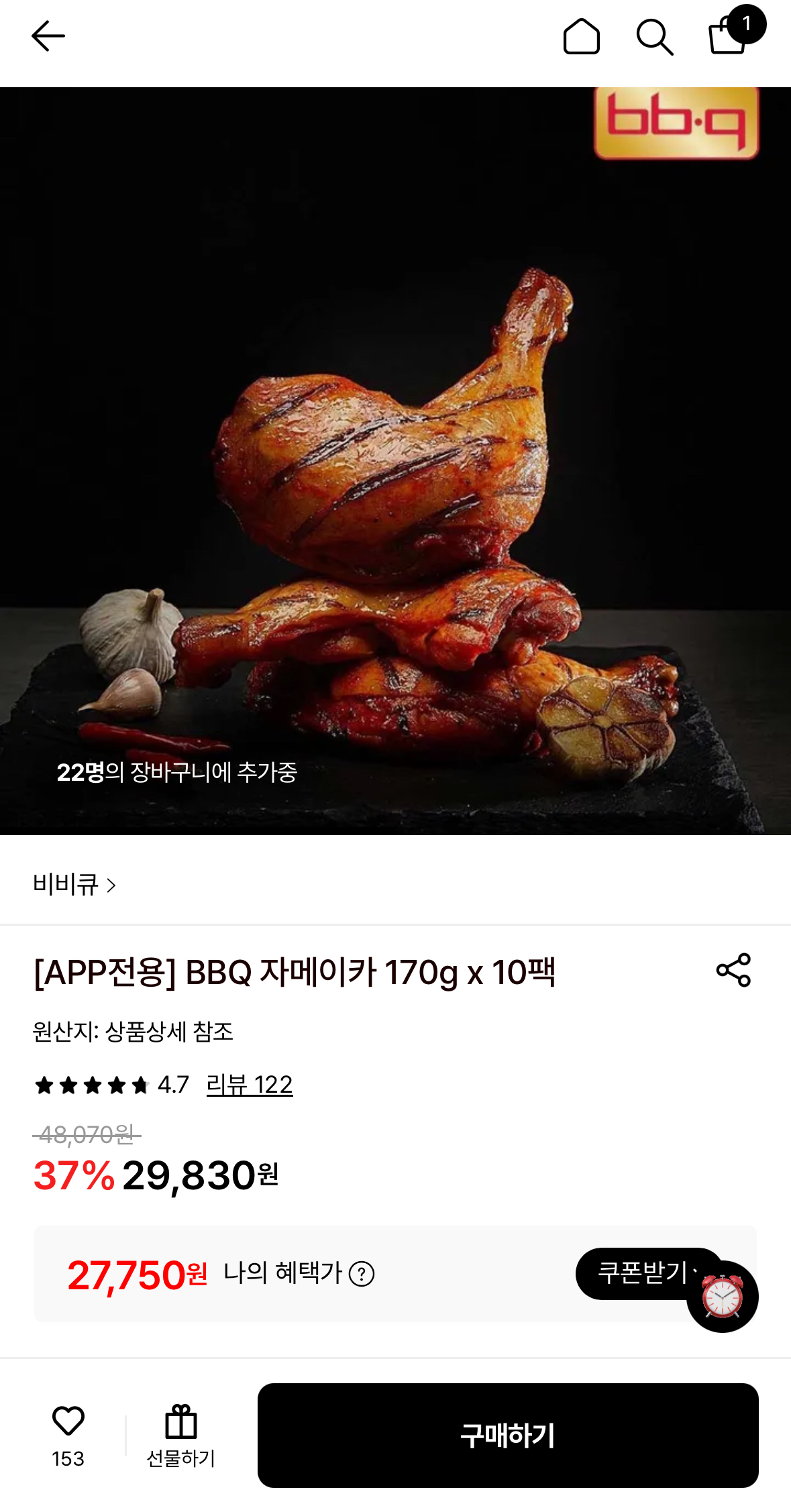Tap the back arrow at top left
791x1512 pixels.
tap(48, 36)
